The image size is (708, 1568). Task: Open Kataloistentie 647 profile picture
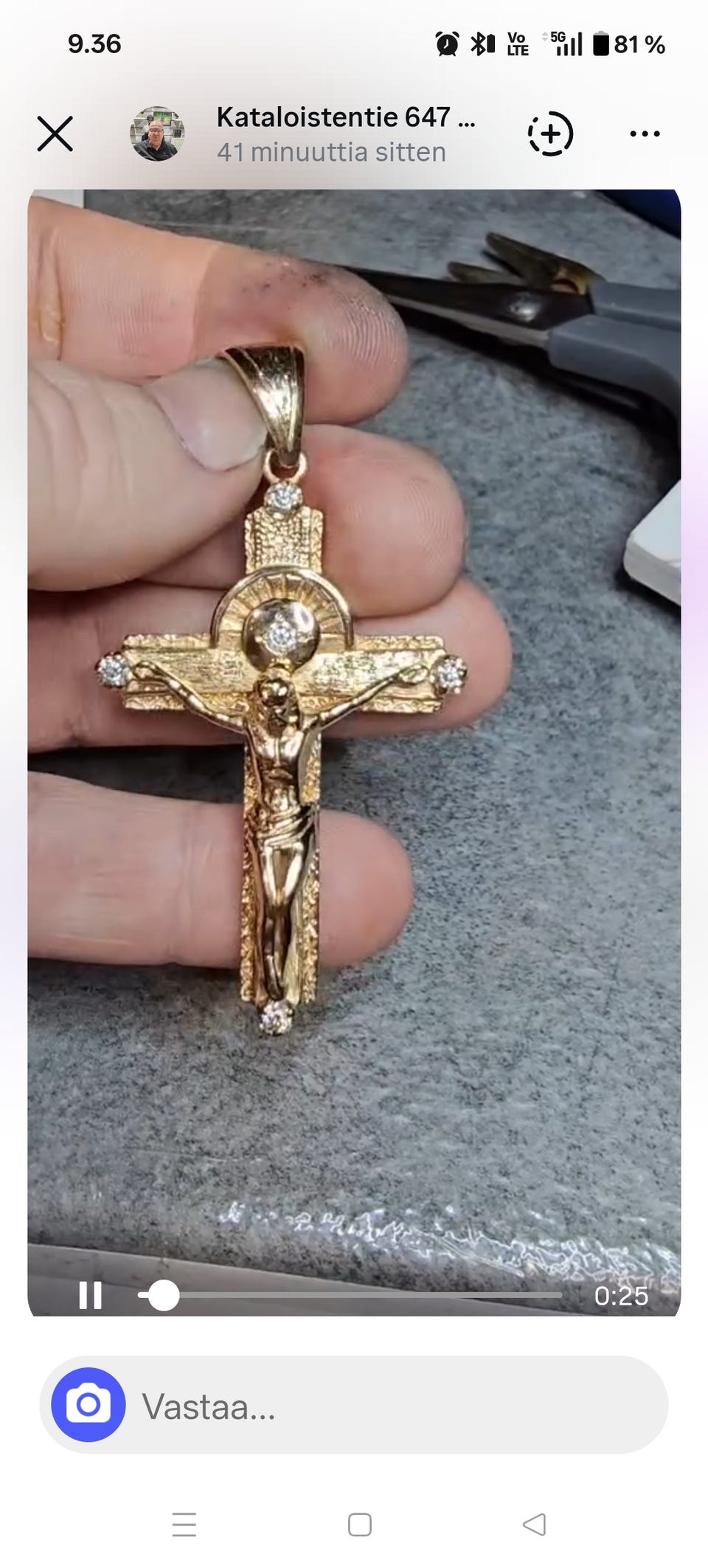point(157,134)
